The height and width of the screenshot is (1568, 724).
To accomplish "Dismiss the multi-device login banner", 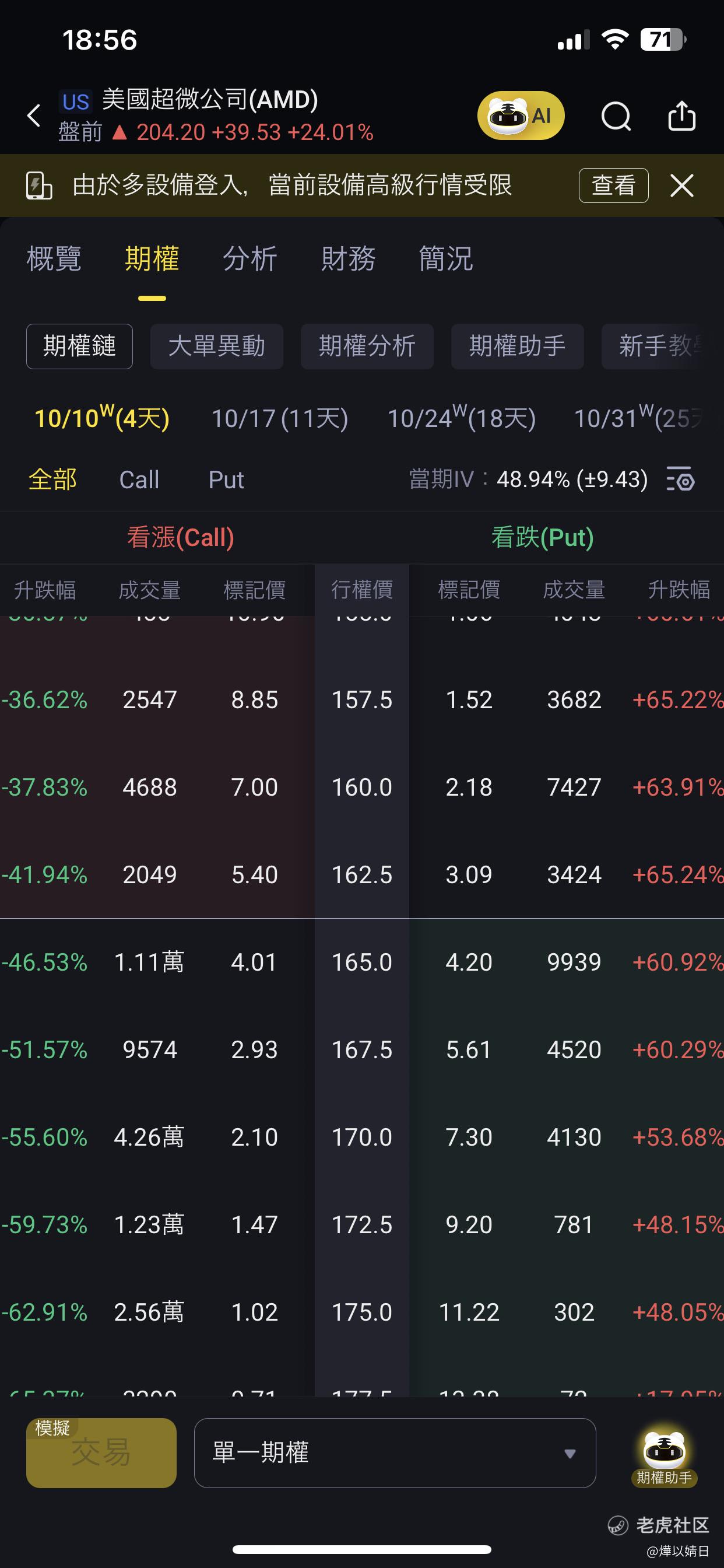I will (x=681, y=185).
